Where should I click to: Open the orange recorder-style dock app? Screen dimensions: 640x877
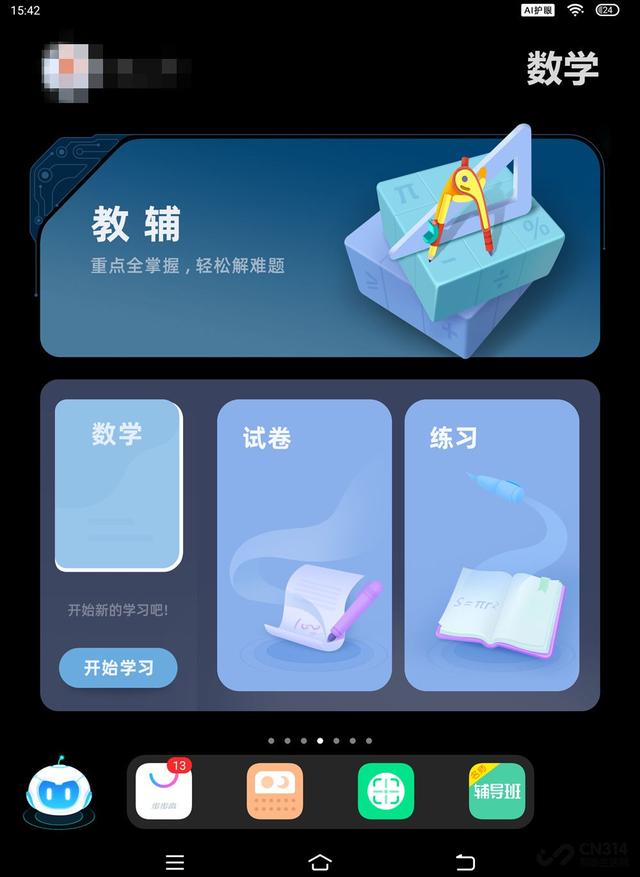click(275, 791)
